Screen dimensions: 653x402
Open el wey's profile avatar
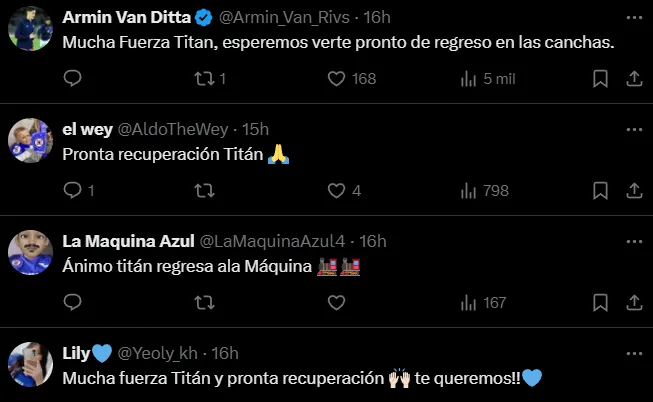30,140
